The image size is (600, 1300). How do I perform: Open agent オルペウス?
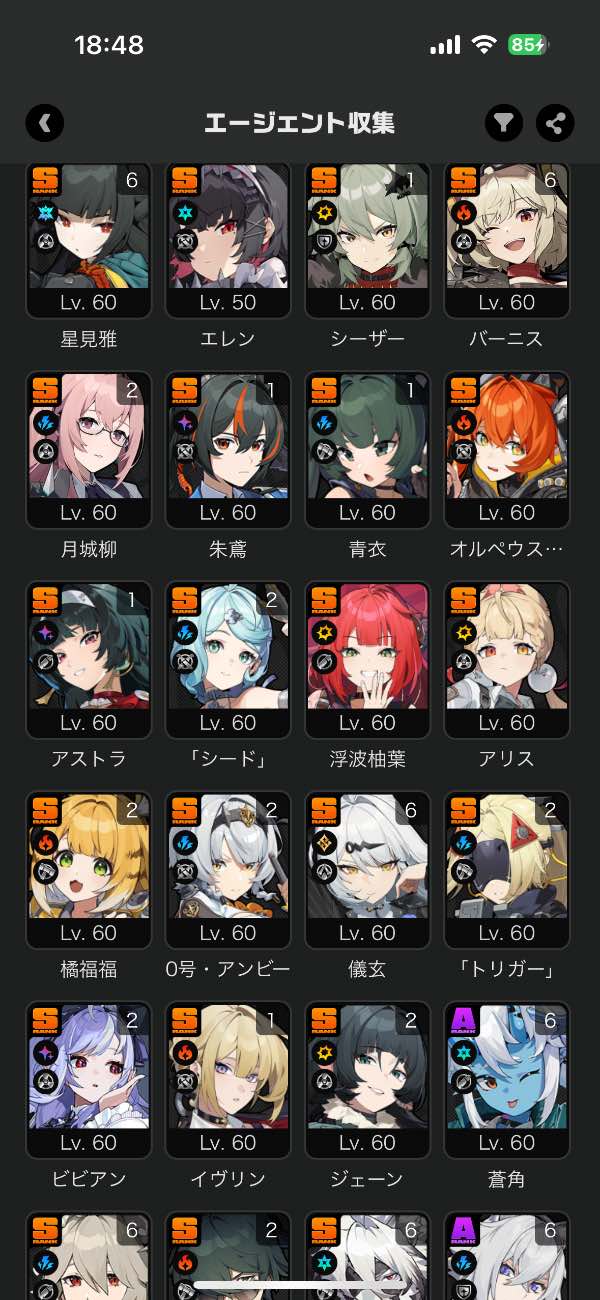point(507,450)
